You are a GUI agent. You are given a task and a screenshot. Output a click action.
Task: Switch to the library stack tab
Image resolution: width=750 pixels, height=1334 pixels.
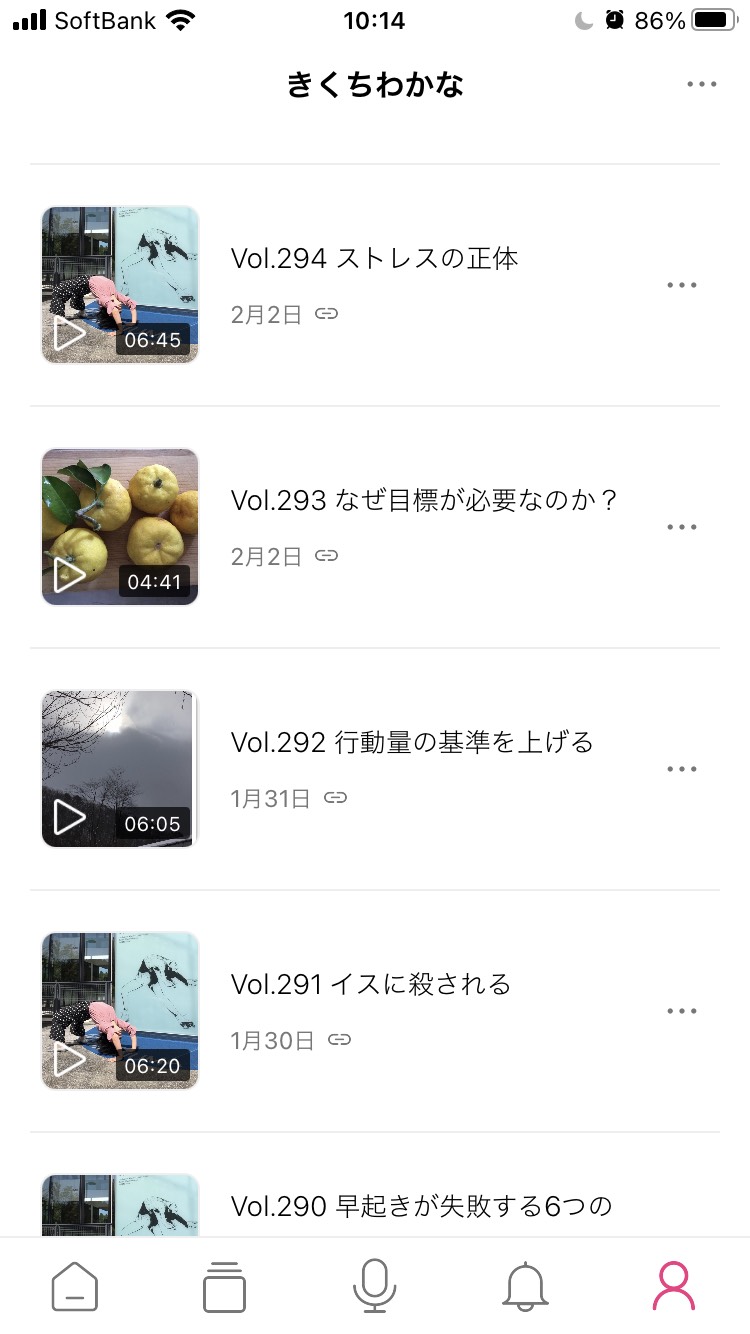[x=224, y=1286]
